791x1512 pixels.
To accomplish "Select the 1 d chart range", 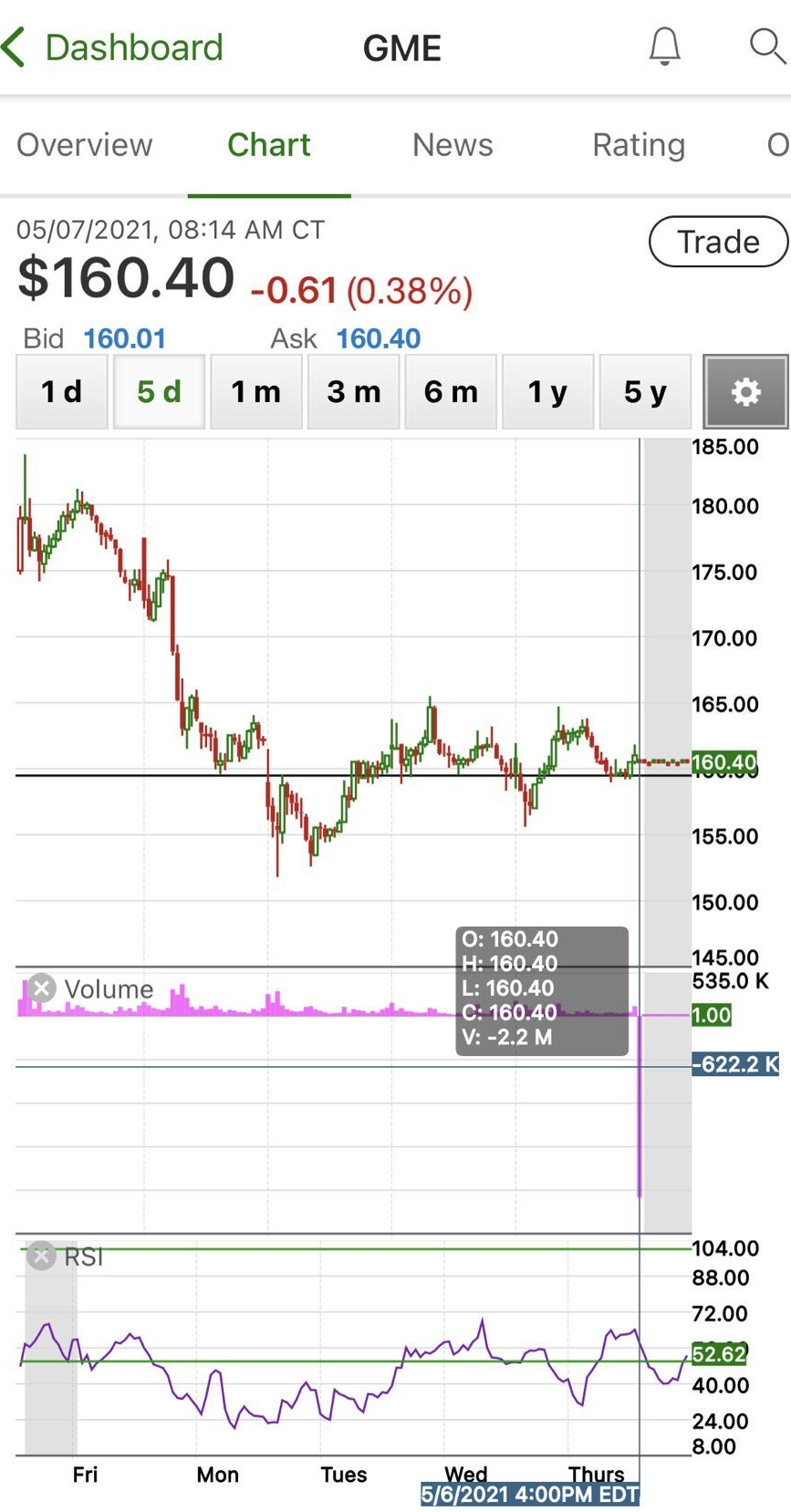I will [62, 392].
